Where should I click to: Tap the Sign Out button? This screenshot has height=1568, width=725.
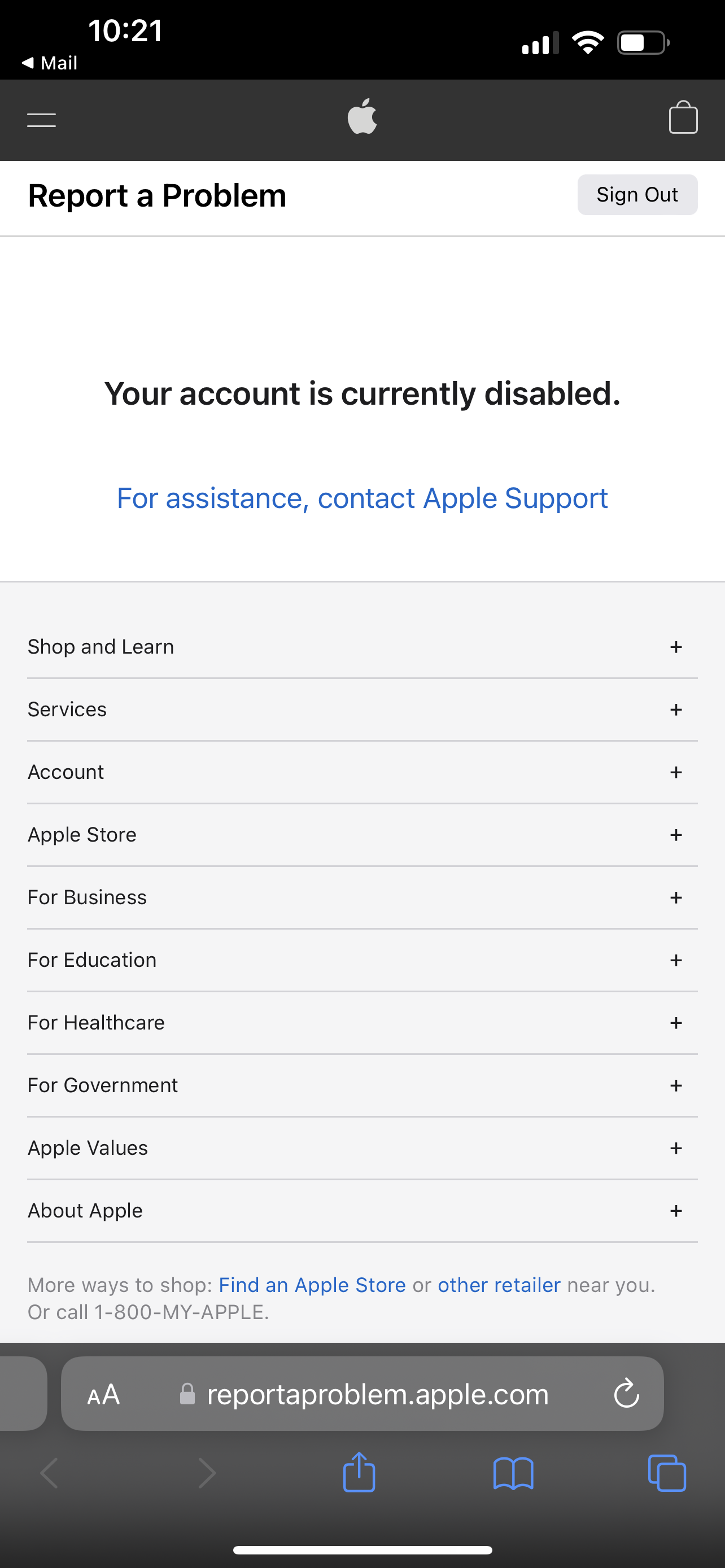coord(637,195)
